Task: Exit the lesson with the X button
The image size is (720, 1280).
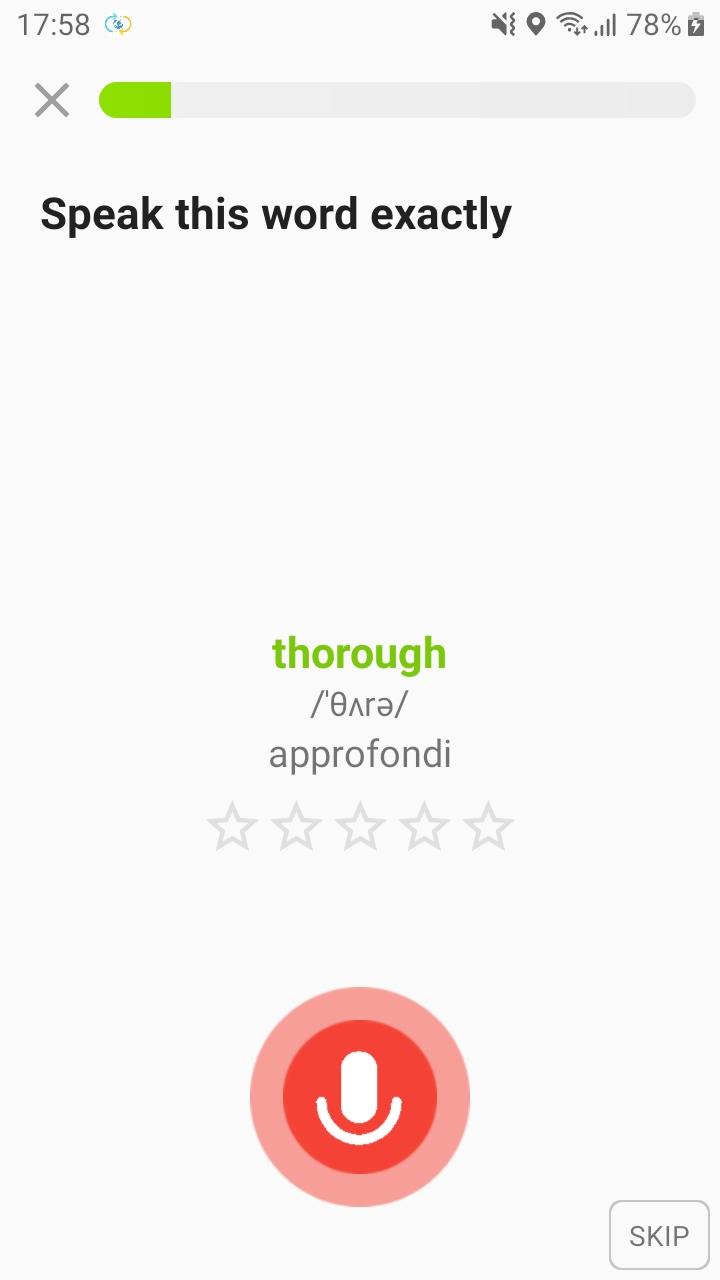Action: 51,99
